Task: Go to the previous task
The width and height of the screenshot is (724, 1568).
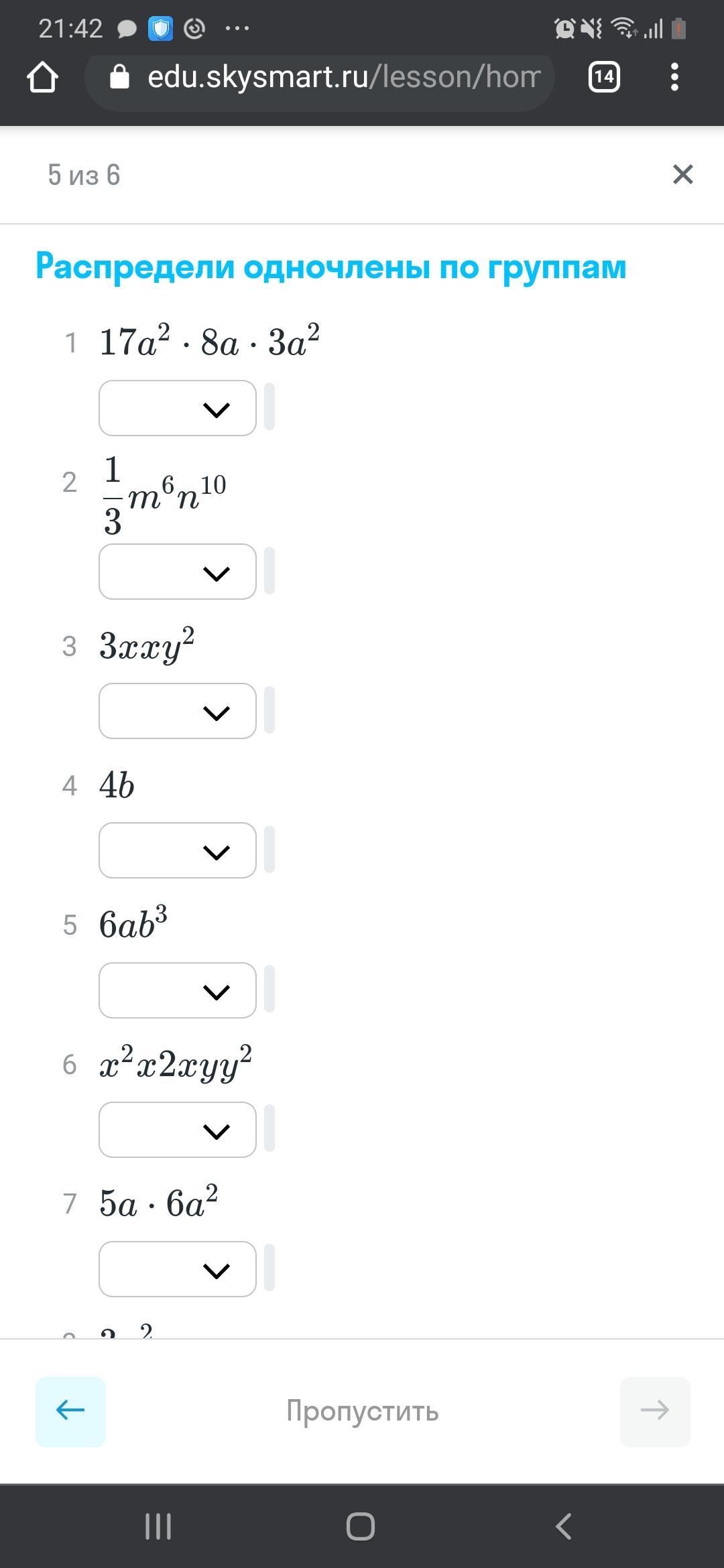Action: pyautogui.click(x=70, y=1411)
